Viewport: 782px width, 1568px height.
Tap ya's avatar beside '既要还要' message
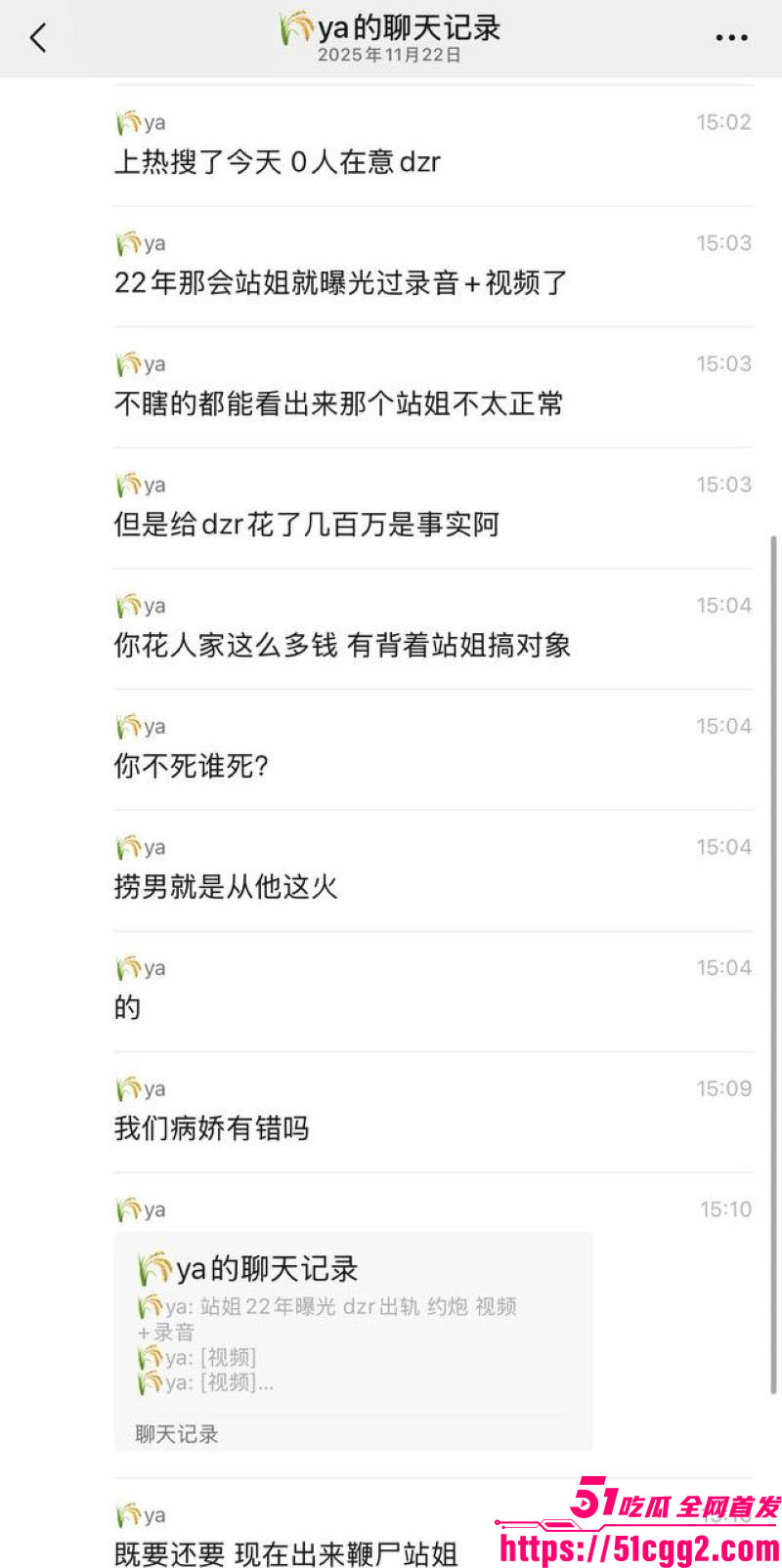[128, 1513]
